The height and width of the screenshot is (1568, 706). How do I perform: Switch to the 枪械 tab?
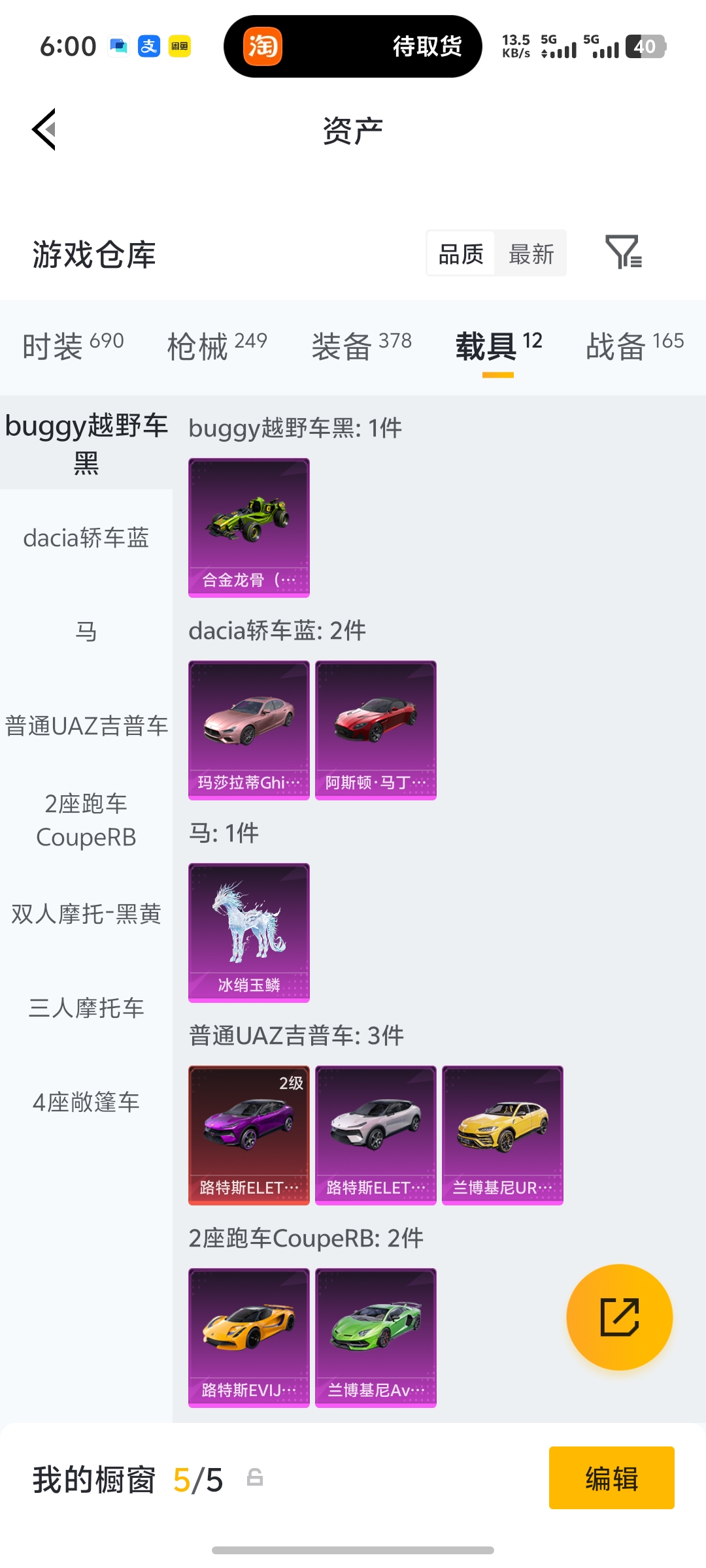(216, 345)
